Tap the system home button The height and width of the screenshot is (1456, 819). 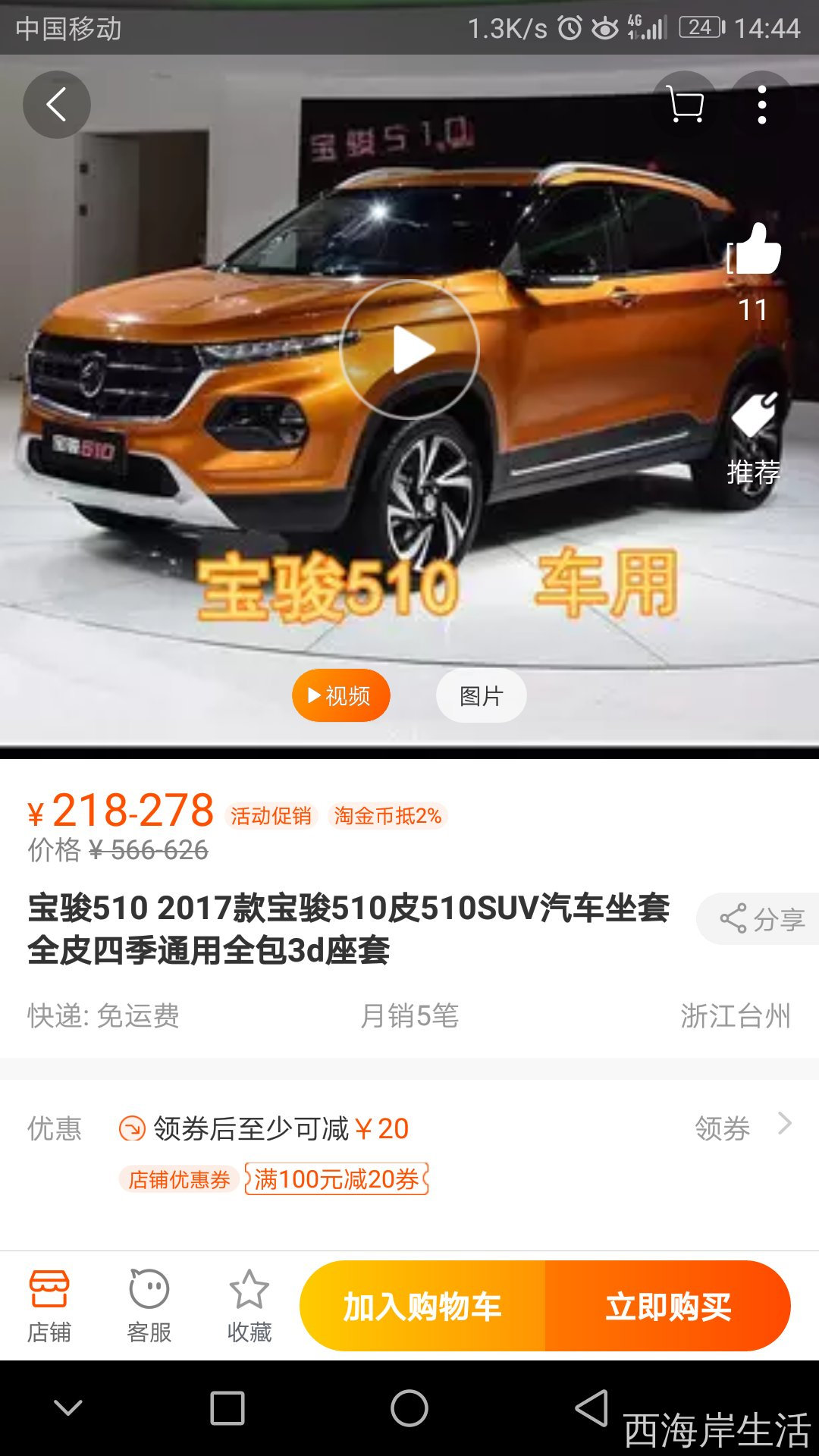(x=409, y=1409)
